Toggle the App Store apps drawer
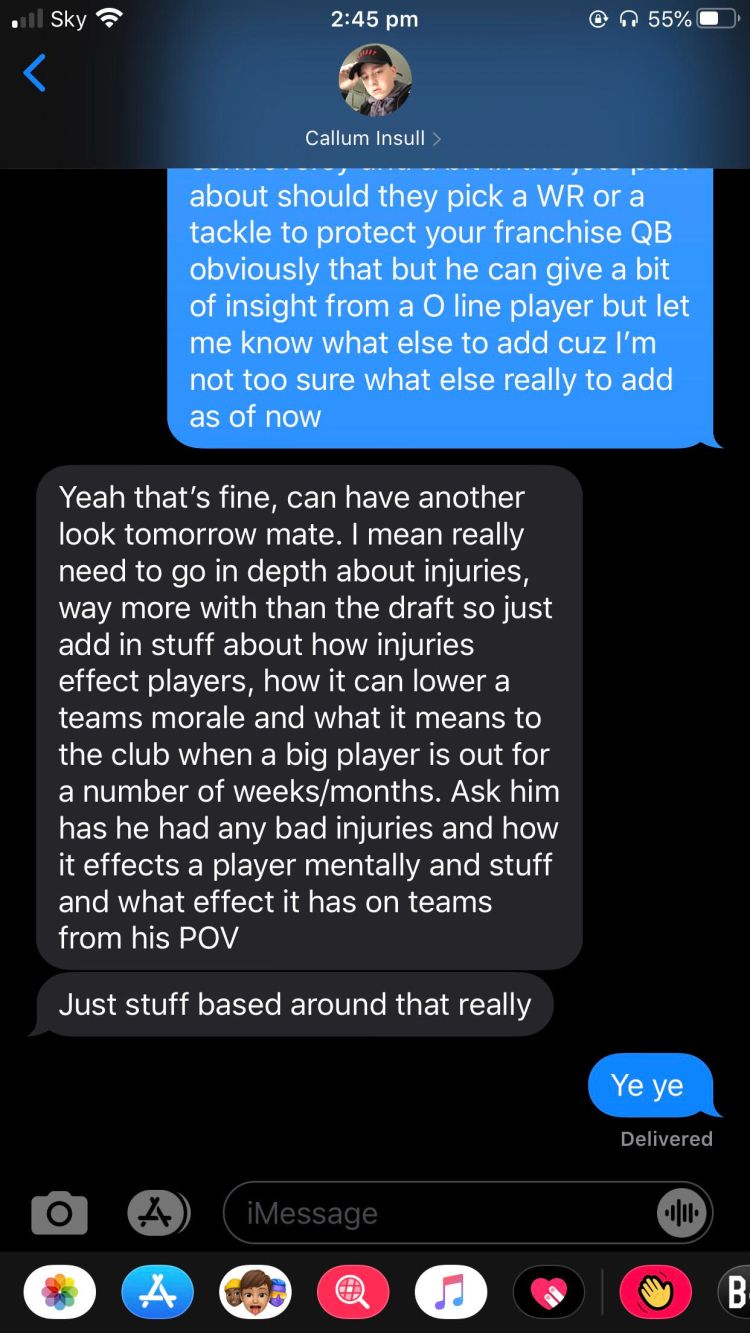This screenshot has width=750, height=1333. 157,1213
